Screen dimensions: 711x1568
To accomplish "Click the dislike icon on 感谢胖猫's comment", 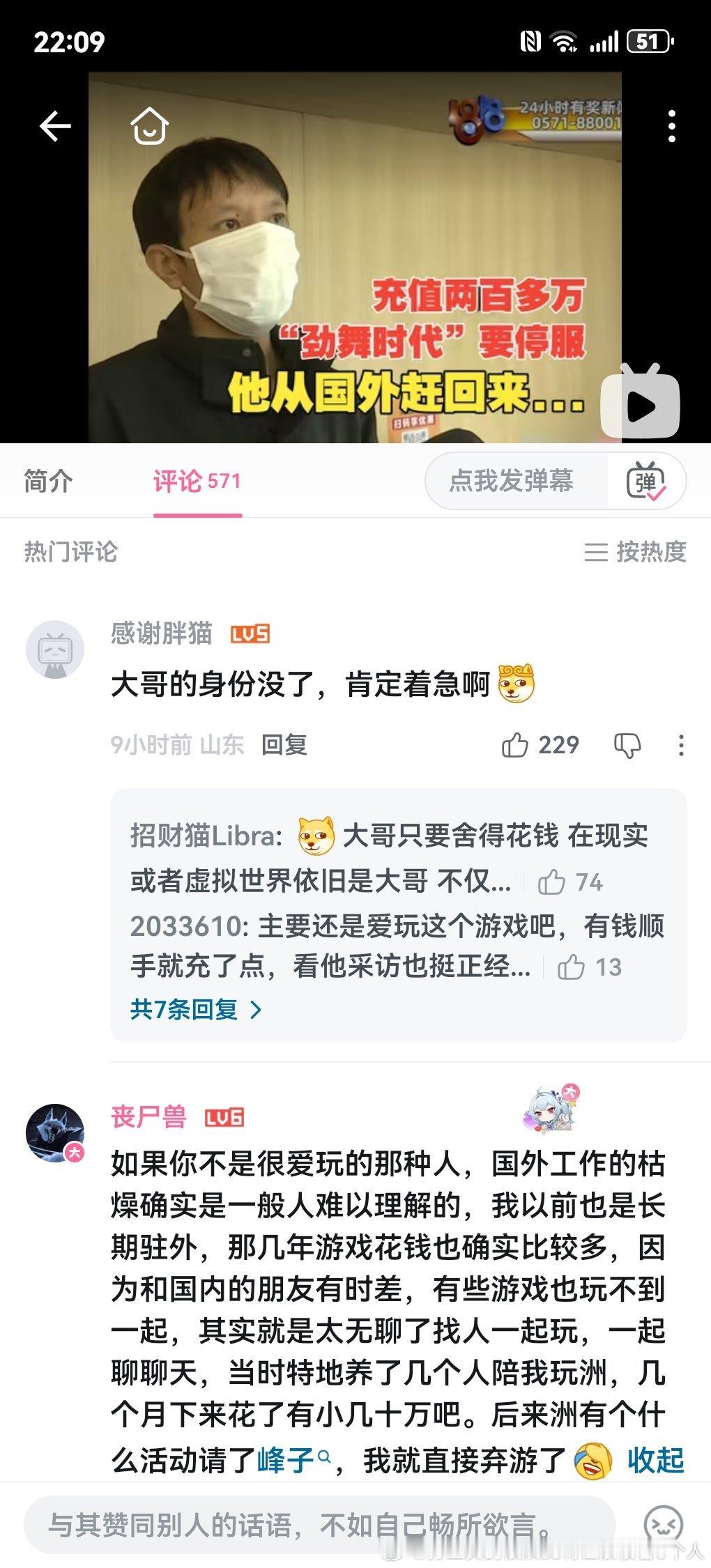I will (x=627, y=745).
